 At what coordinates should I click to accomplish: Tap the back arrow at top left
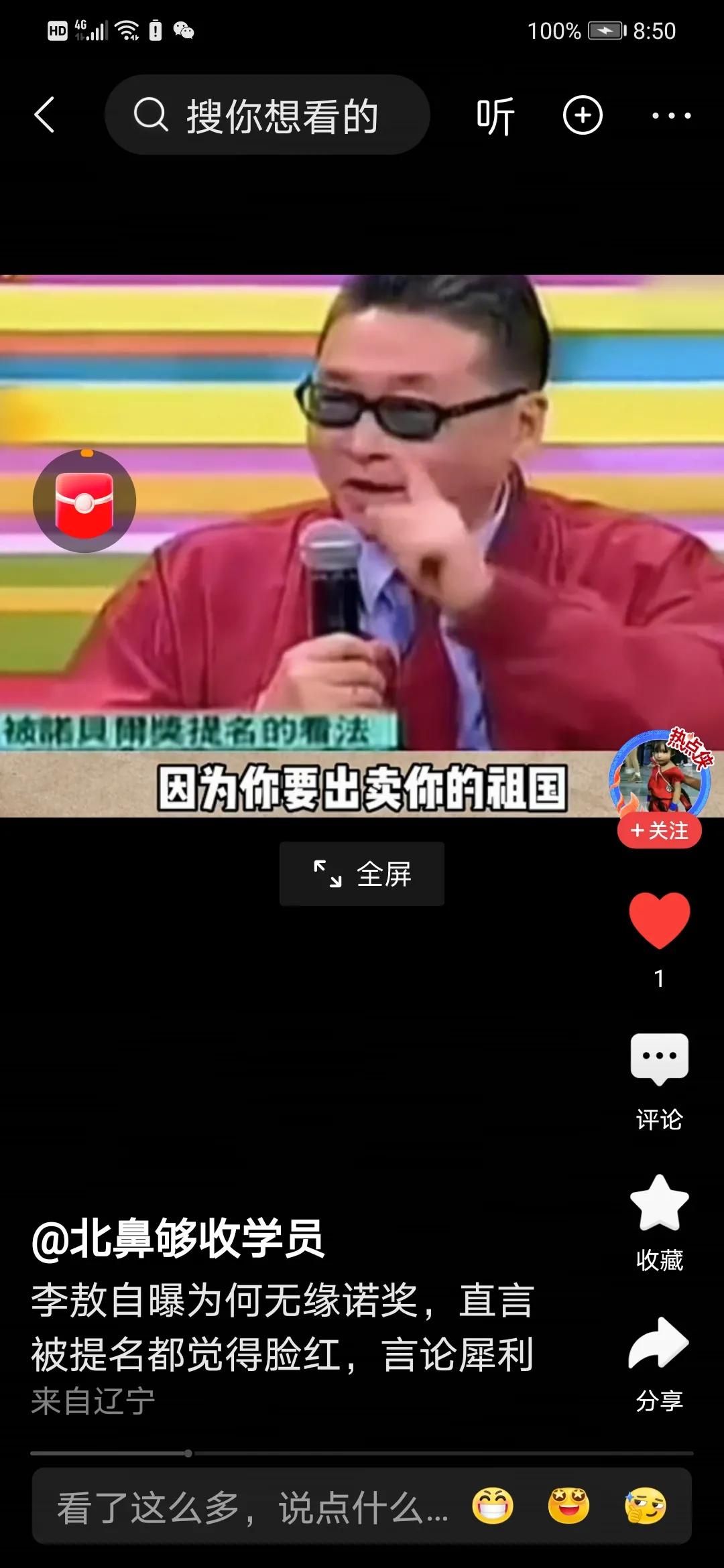44,114
